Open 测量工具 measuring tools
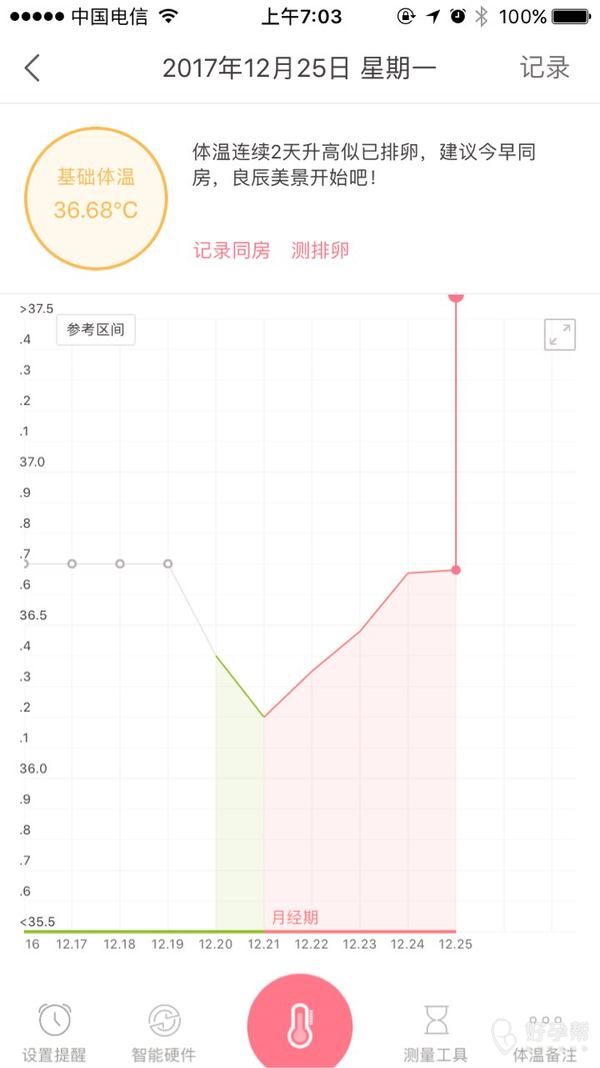The image size is (600, 1068). tap(436, 1032)
